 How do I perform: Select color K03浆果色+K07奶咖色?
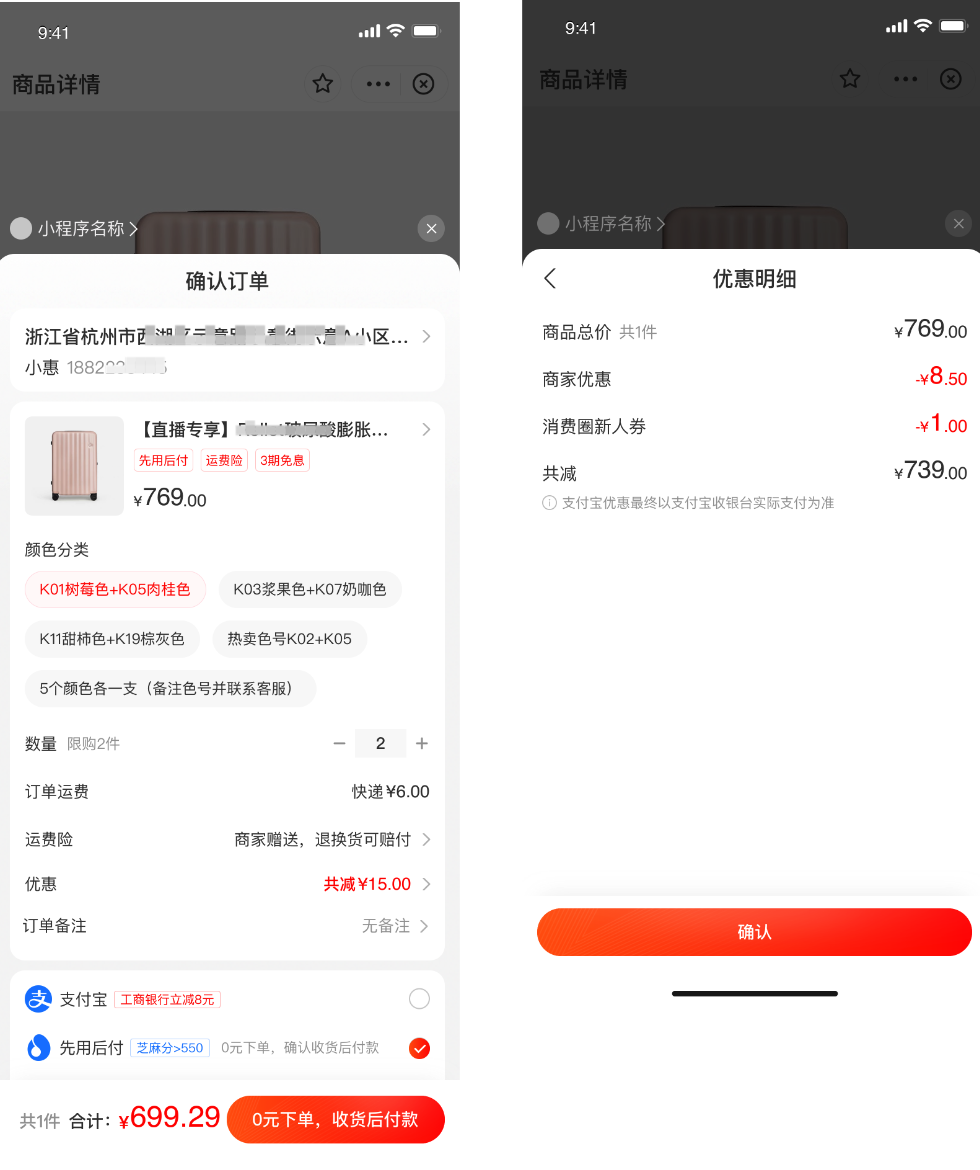click(x=310, y=589)
